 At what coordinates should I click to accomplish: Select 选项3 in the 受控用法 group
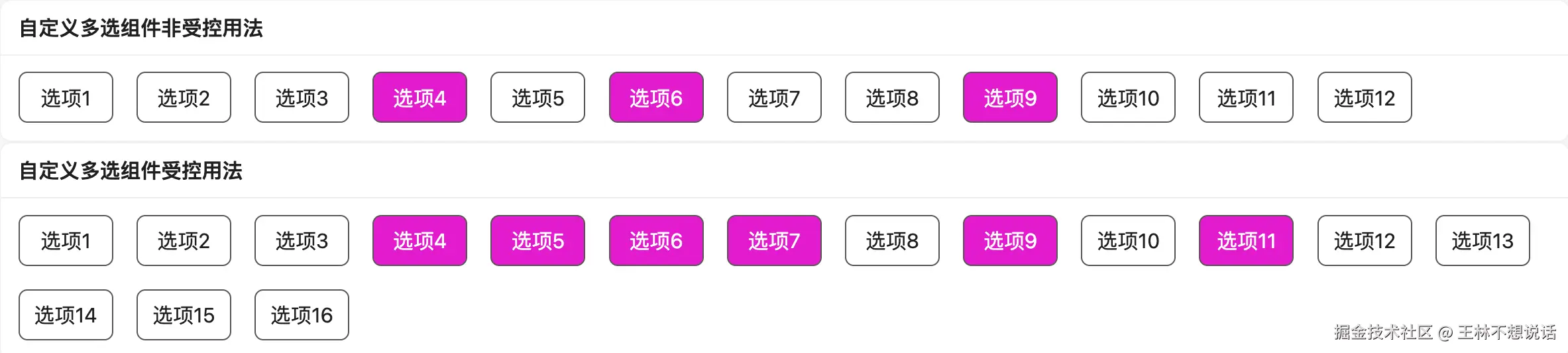pos(302,240)
